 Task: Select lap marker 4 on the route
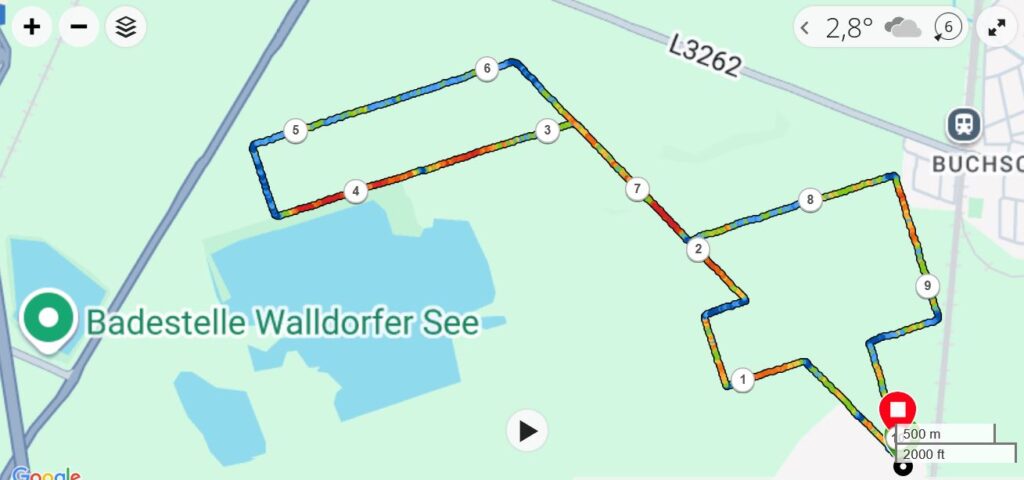pos(354,191)
